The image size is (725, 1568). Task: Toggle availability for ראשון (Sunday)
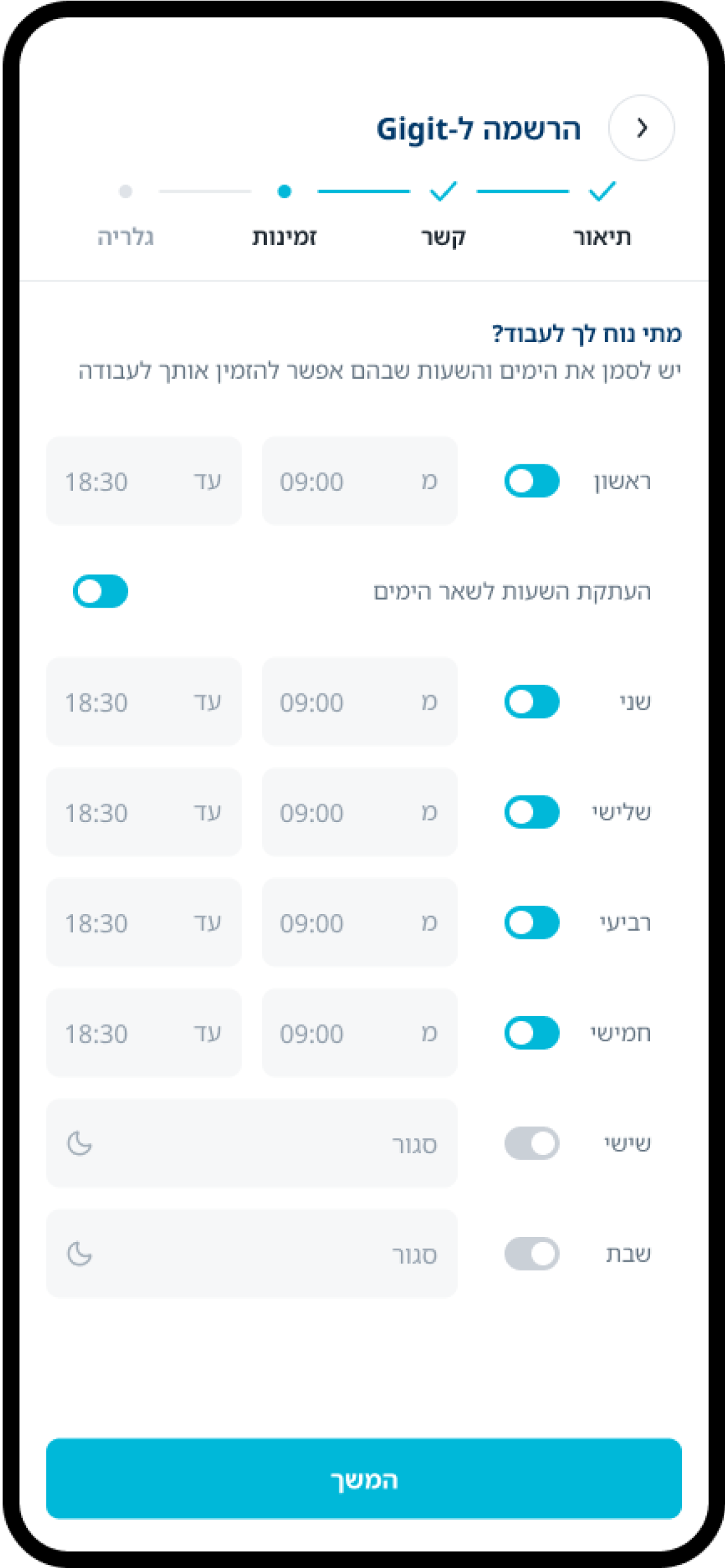click(x=532, y=481)
